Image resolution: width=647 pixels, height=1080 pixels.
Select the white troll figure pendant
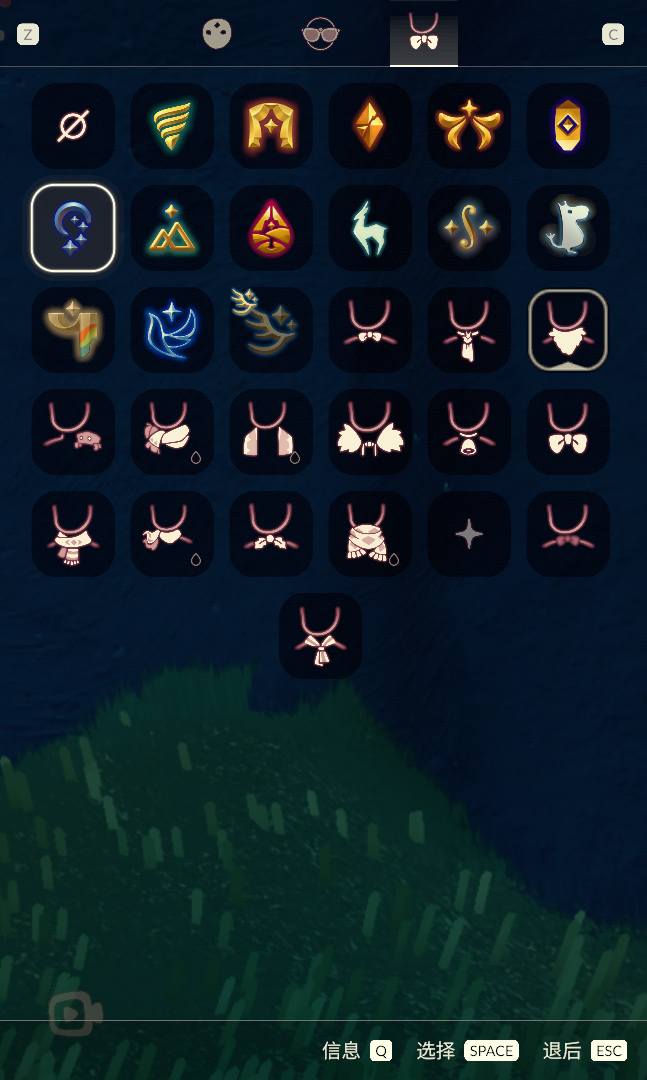[568, 228]
